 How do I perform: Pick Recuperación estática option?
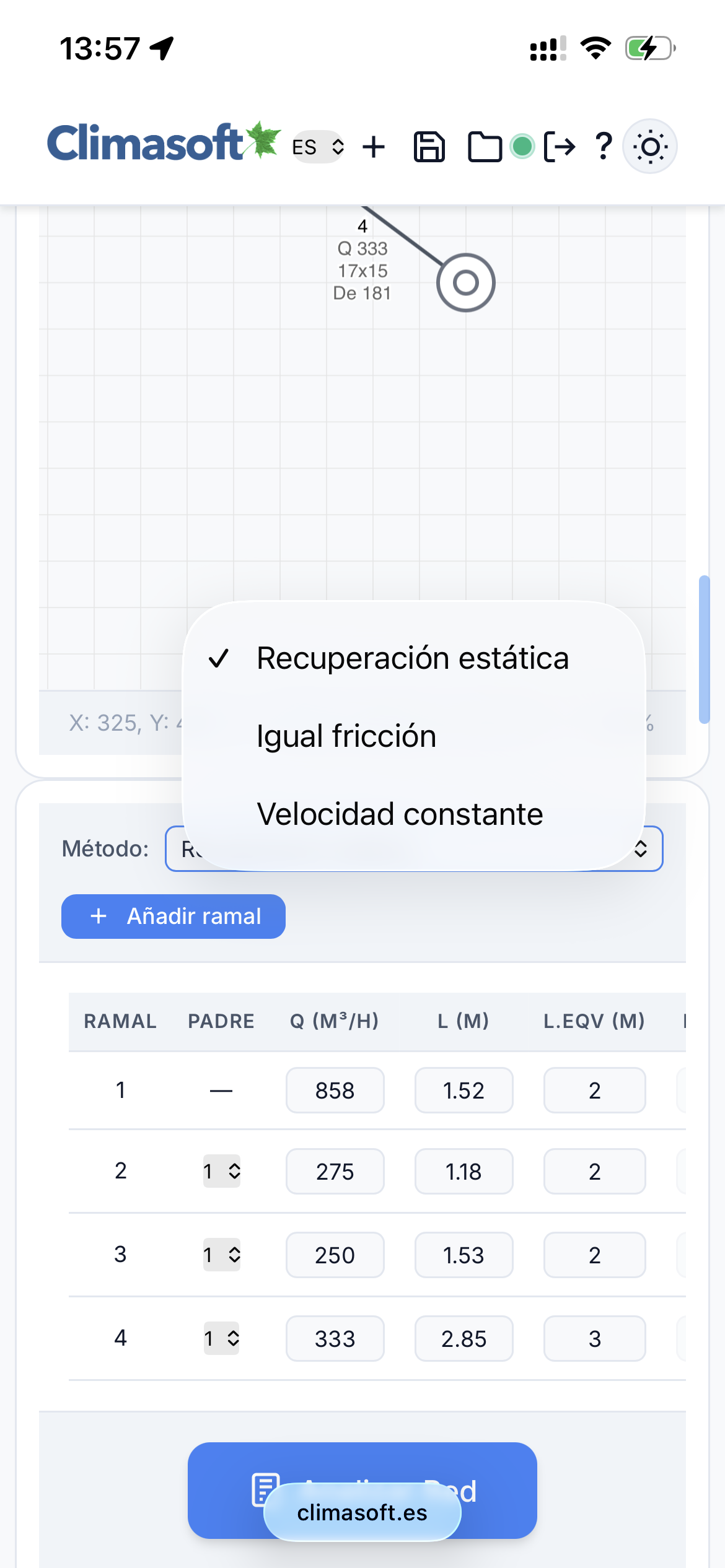412,658
